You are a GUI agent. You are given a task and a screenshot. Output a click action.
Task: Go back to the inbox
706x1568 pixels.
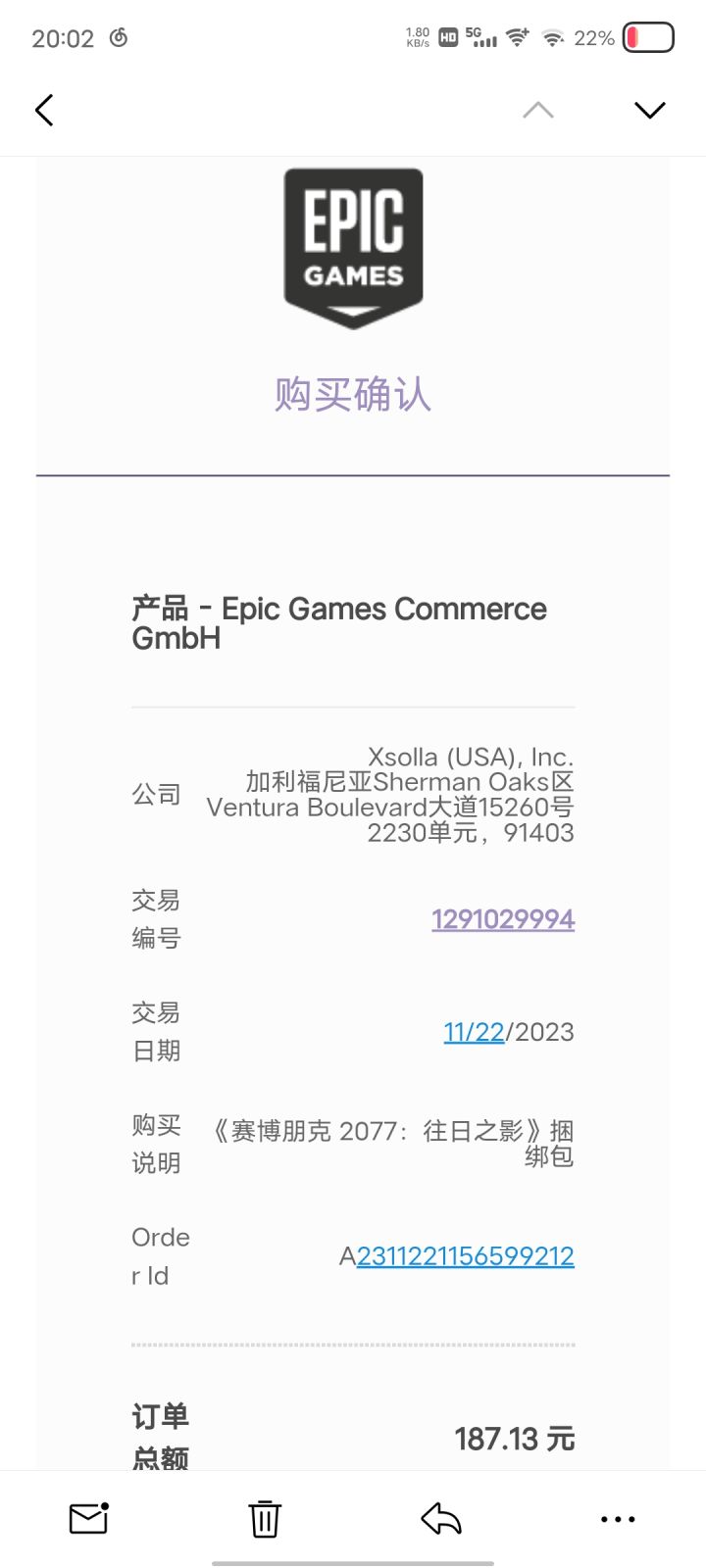(x=44, y=110)
